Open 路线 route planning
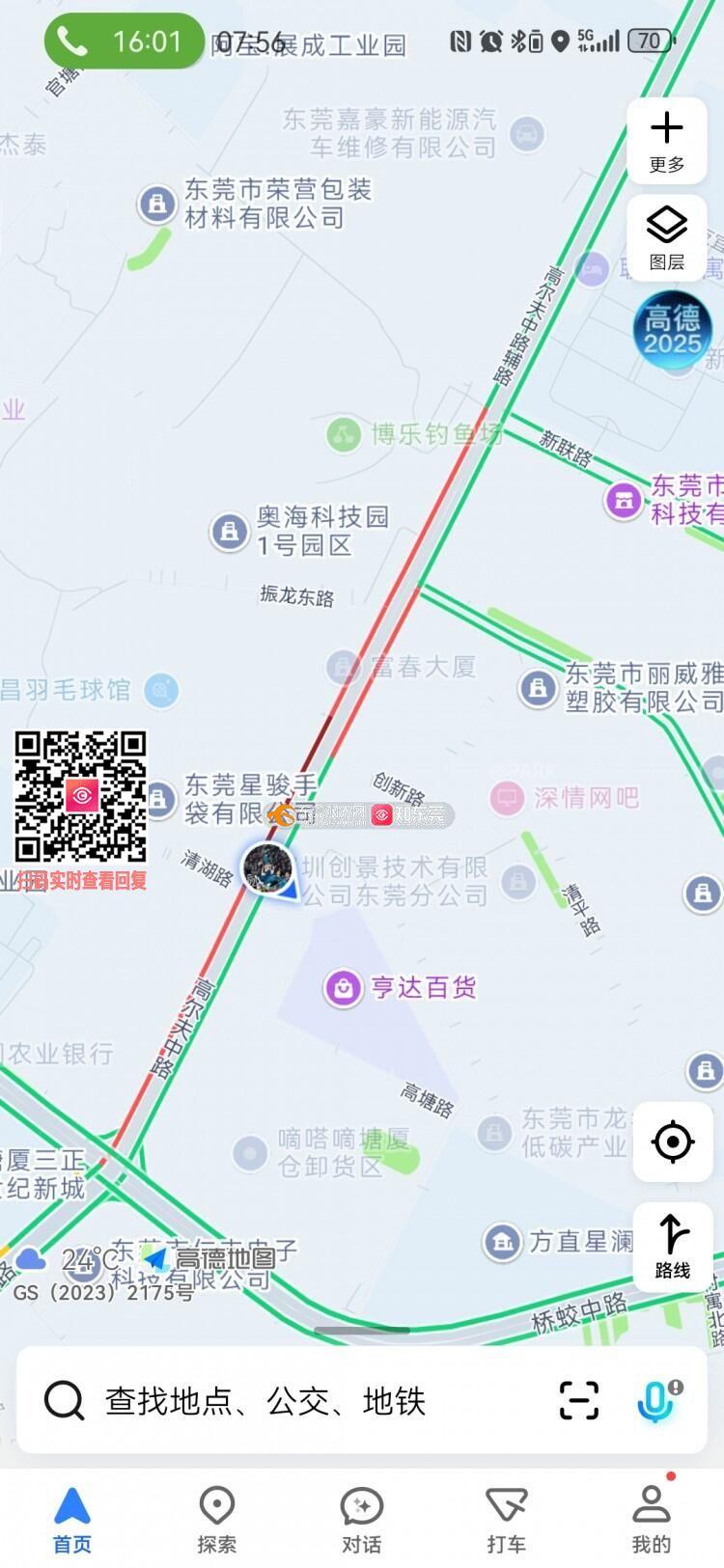This screenshot has height=1568, width=724. point(673,1248)
